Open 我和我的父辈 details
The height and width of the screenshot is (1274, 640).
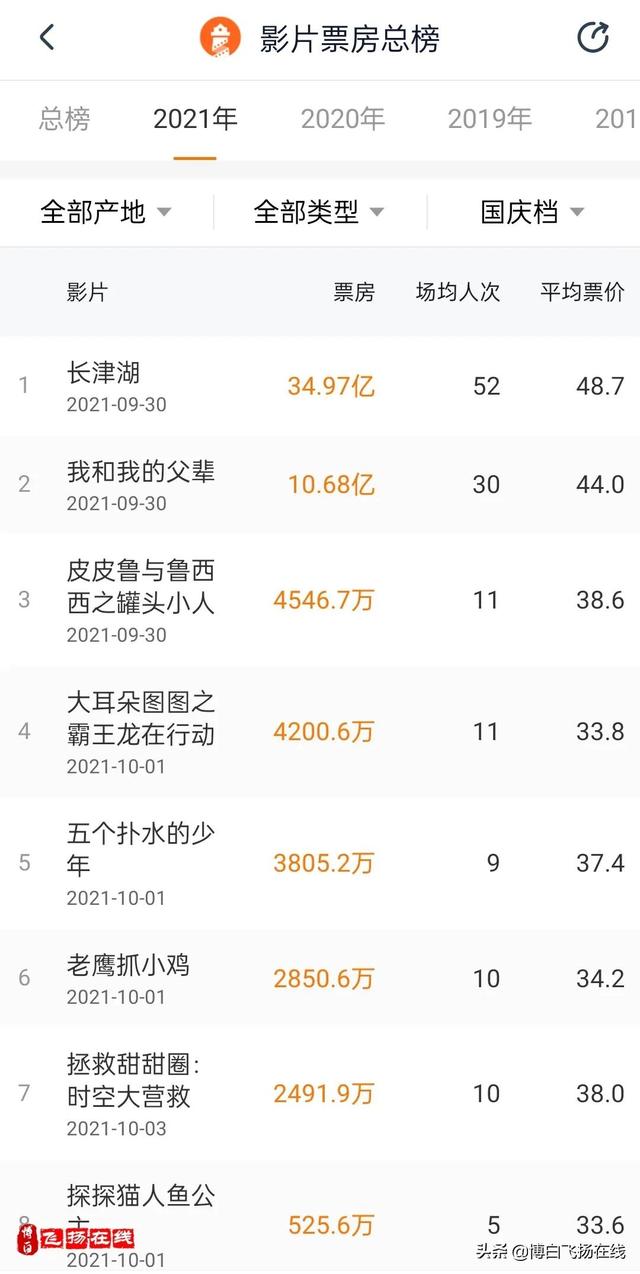pyautogui.click(x=320, y=484)
